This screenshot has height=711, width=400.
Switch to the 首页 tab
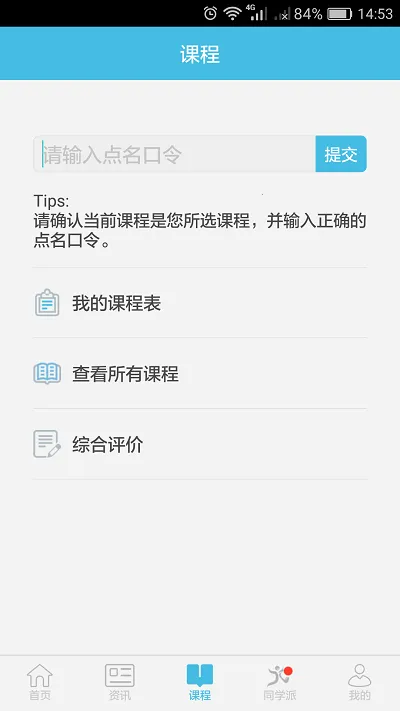40,682
